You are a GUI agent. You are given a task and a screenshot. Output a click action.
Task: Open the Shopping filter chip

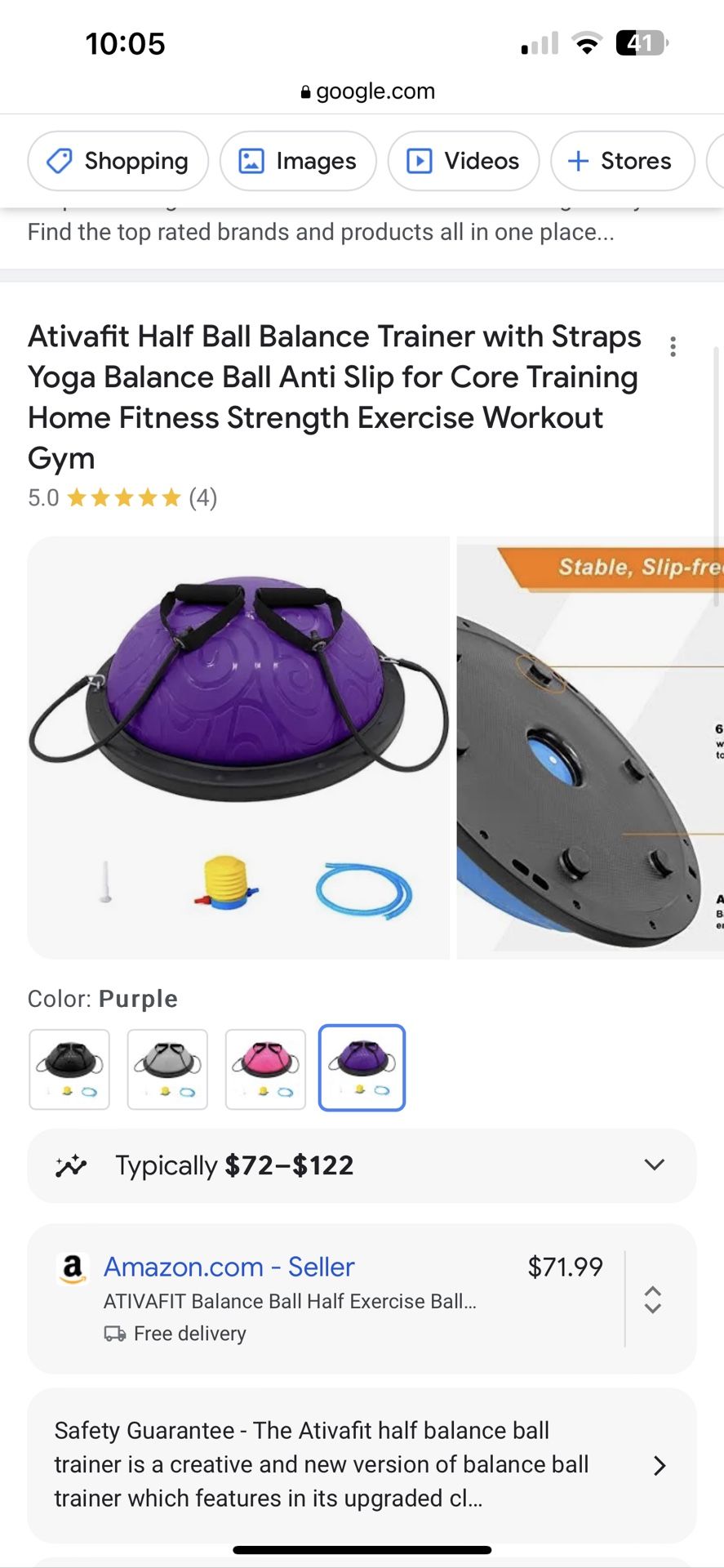(118, 161)
